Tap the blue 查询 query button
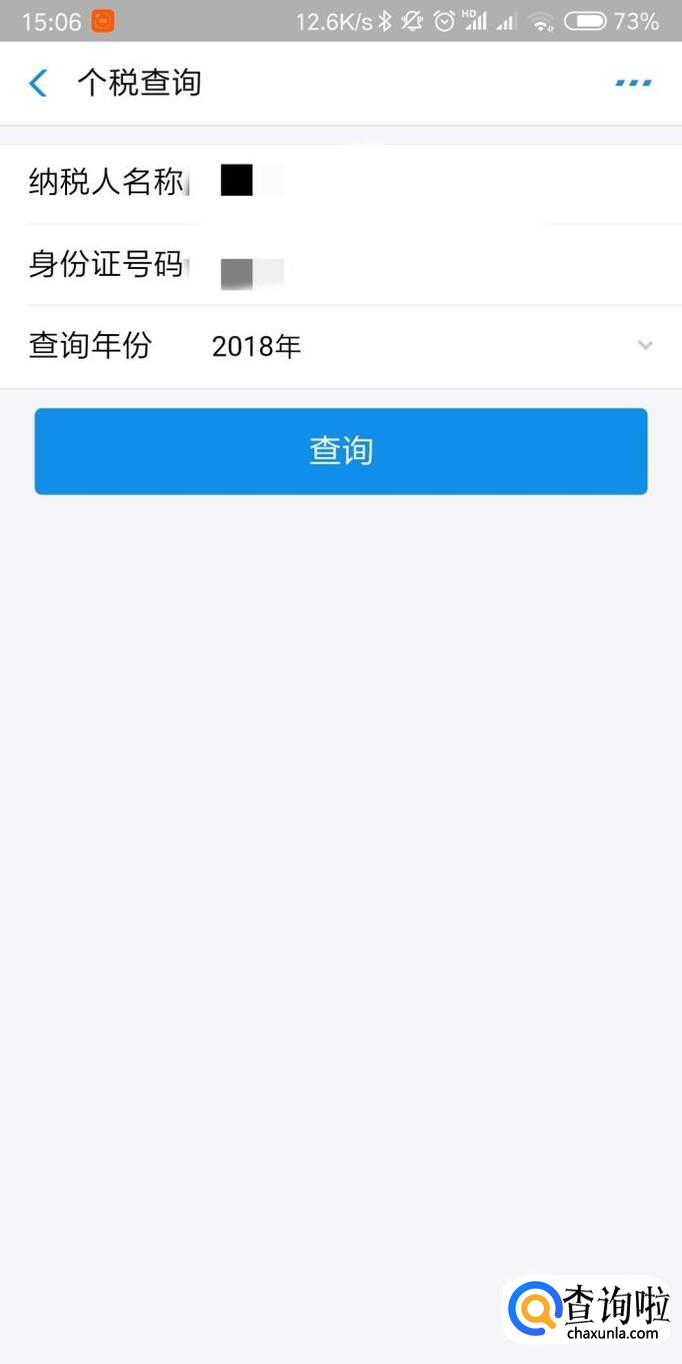This screenshot has height=1364, width=682. tap(341, 451)
